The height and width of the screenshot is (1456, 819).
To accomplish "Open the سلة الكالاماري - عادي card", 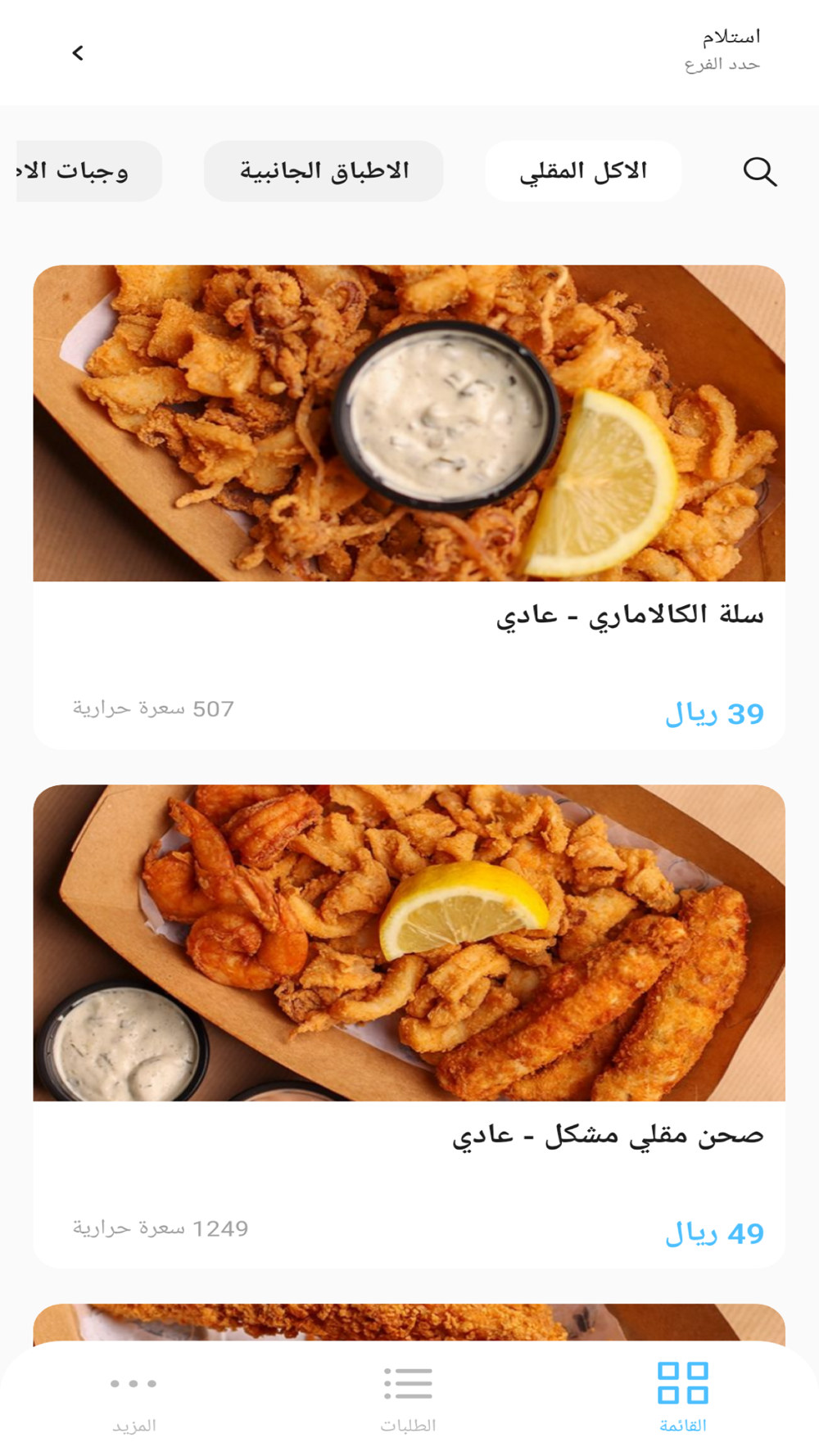I will point(409,506).
